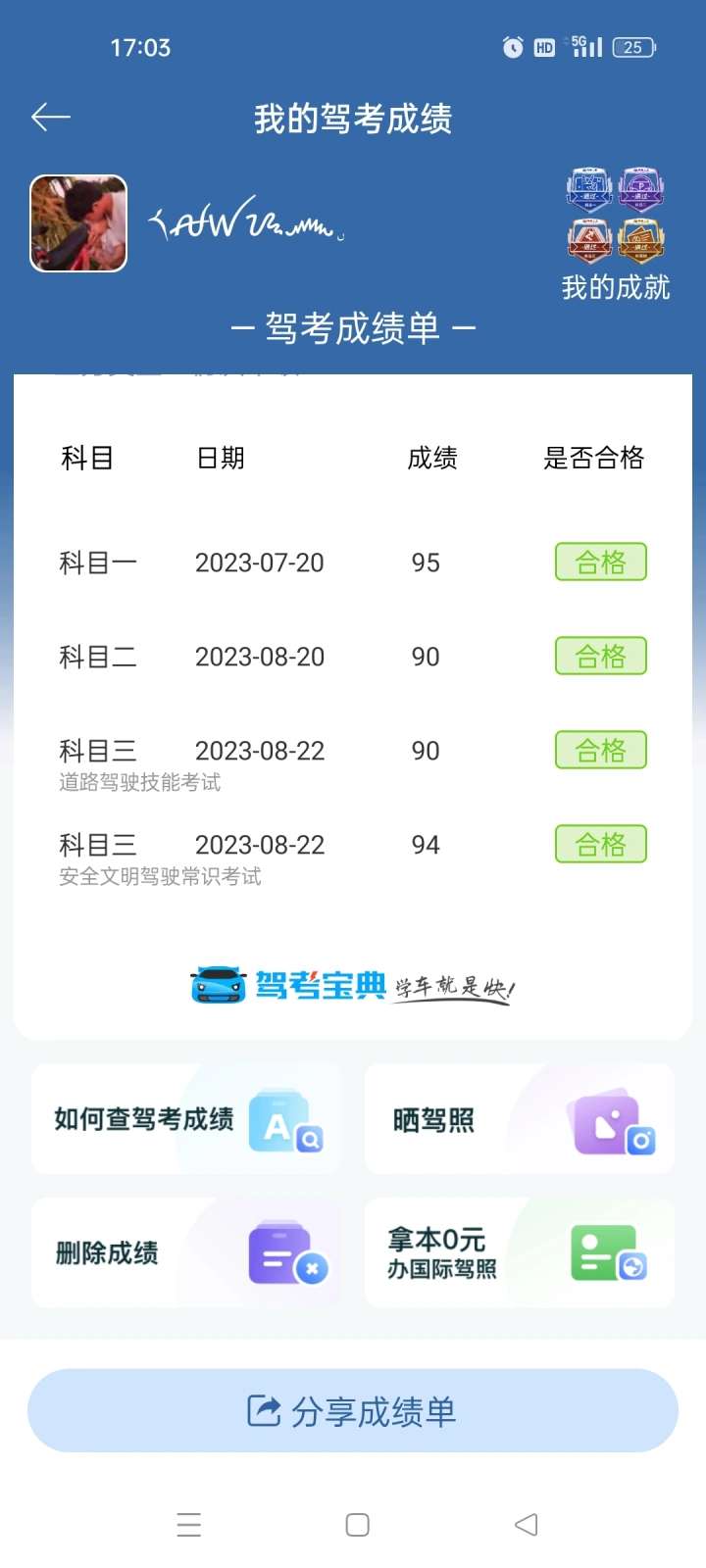Viewport: 706px width, 1568px height.
Task: Tap the system home button
Action: click(358, 1525)
